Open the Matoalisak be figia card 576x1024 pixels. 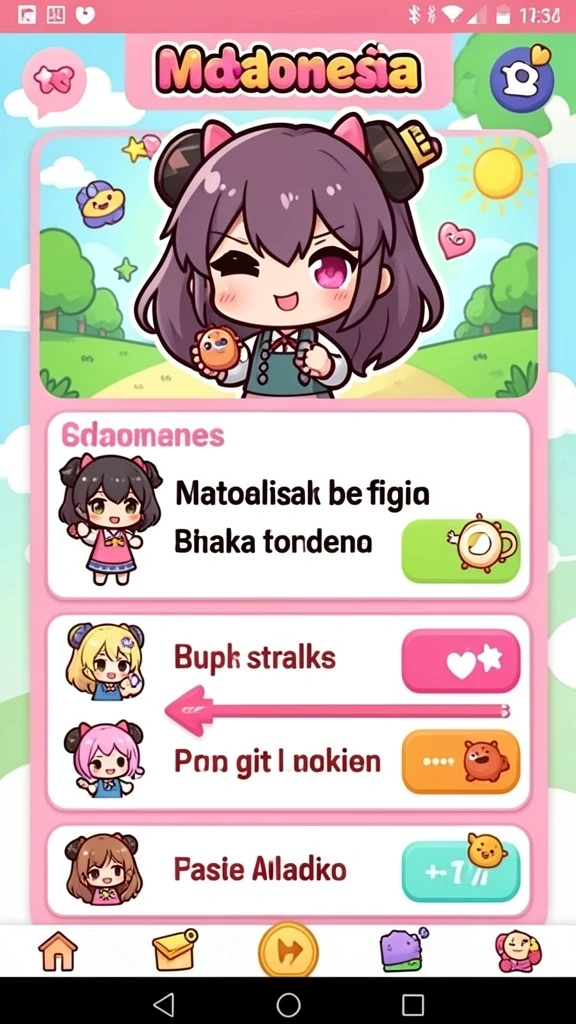click(x=288, y=506)
